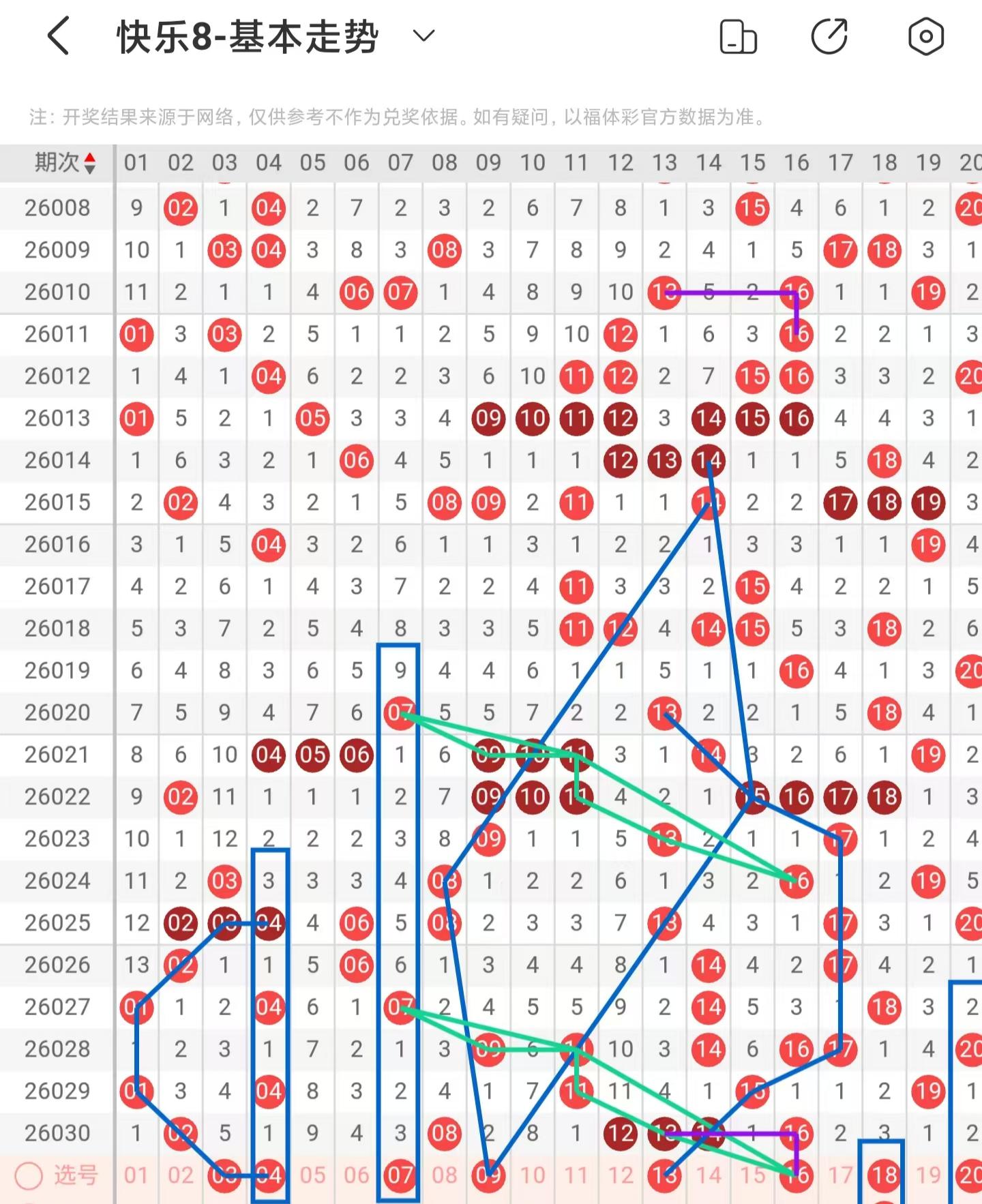Viewport: 982px width, 1204px height.
Task: Choose number 15 in the 选号 row
Action: [752, 1175]
